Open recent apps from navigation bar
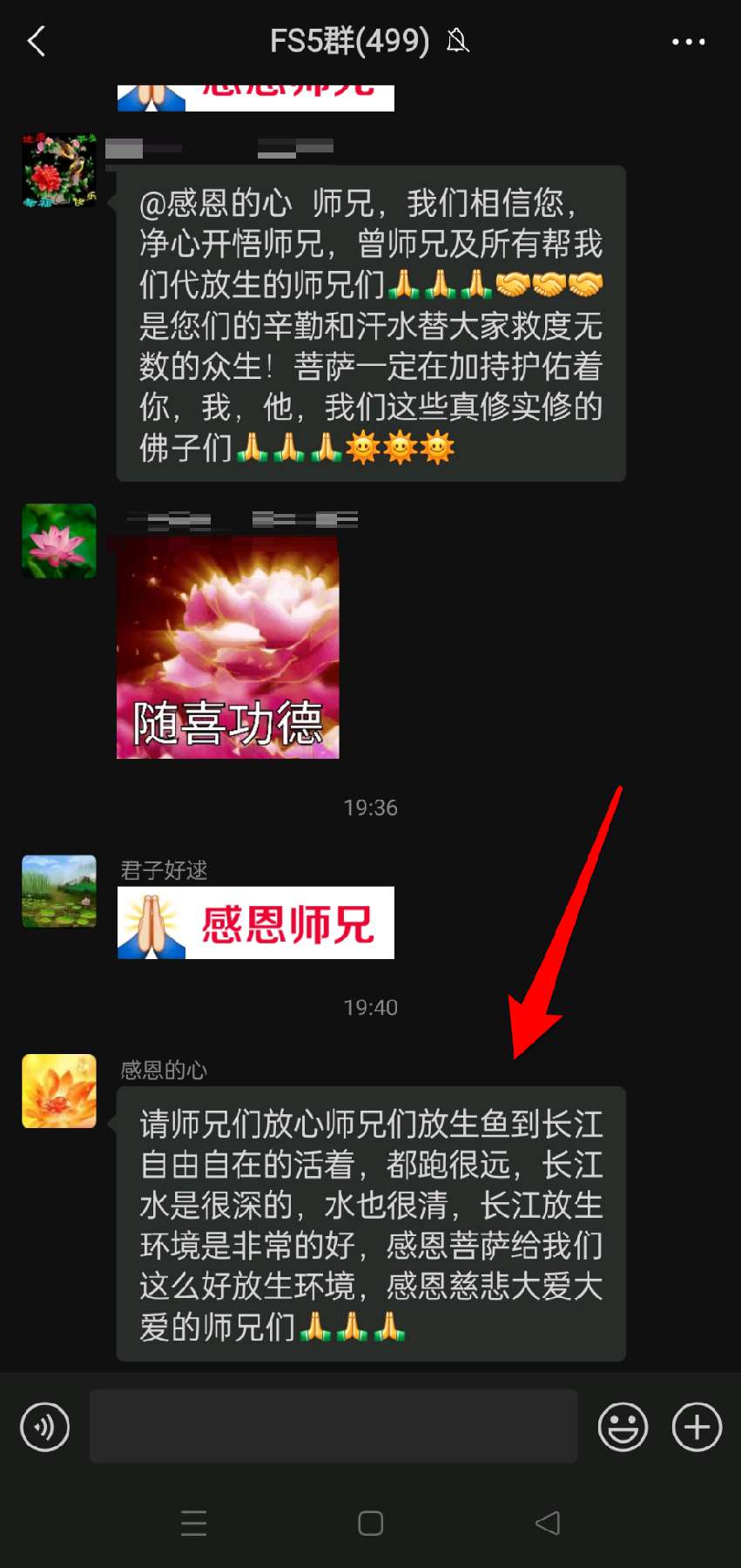This screenshot has height=1568, width=741. pos(193,1523)
